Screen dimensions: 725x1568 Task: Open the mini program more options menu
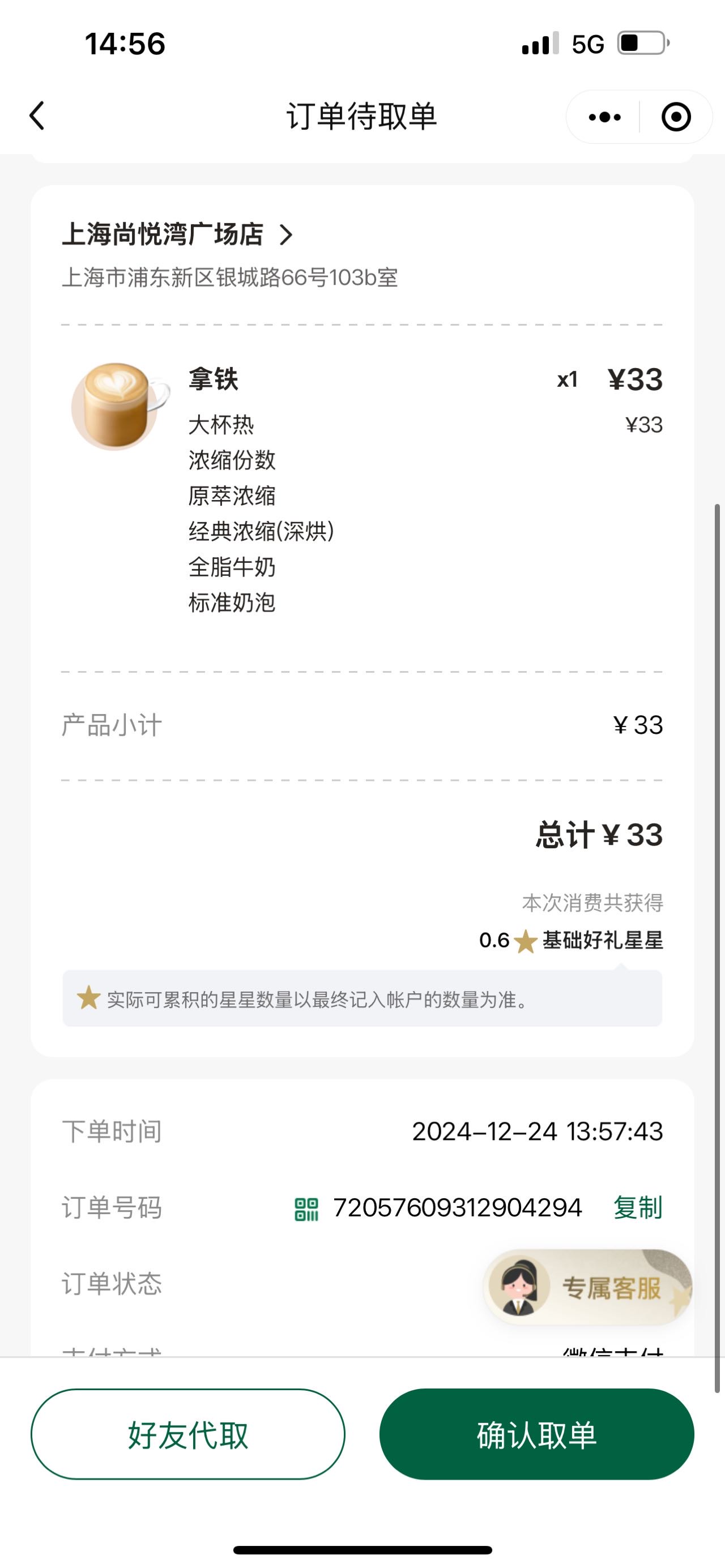pos(604,117)
